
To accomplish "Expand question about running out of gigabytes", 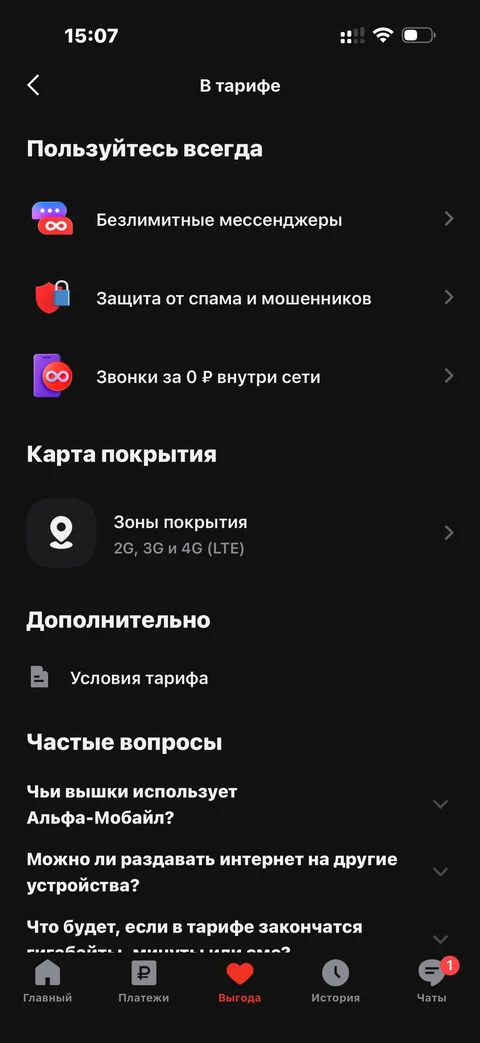I will coord(240,934).
